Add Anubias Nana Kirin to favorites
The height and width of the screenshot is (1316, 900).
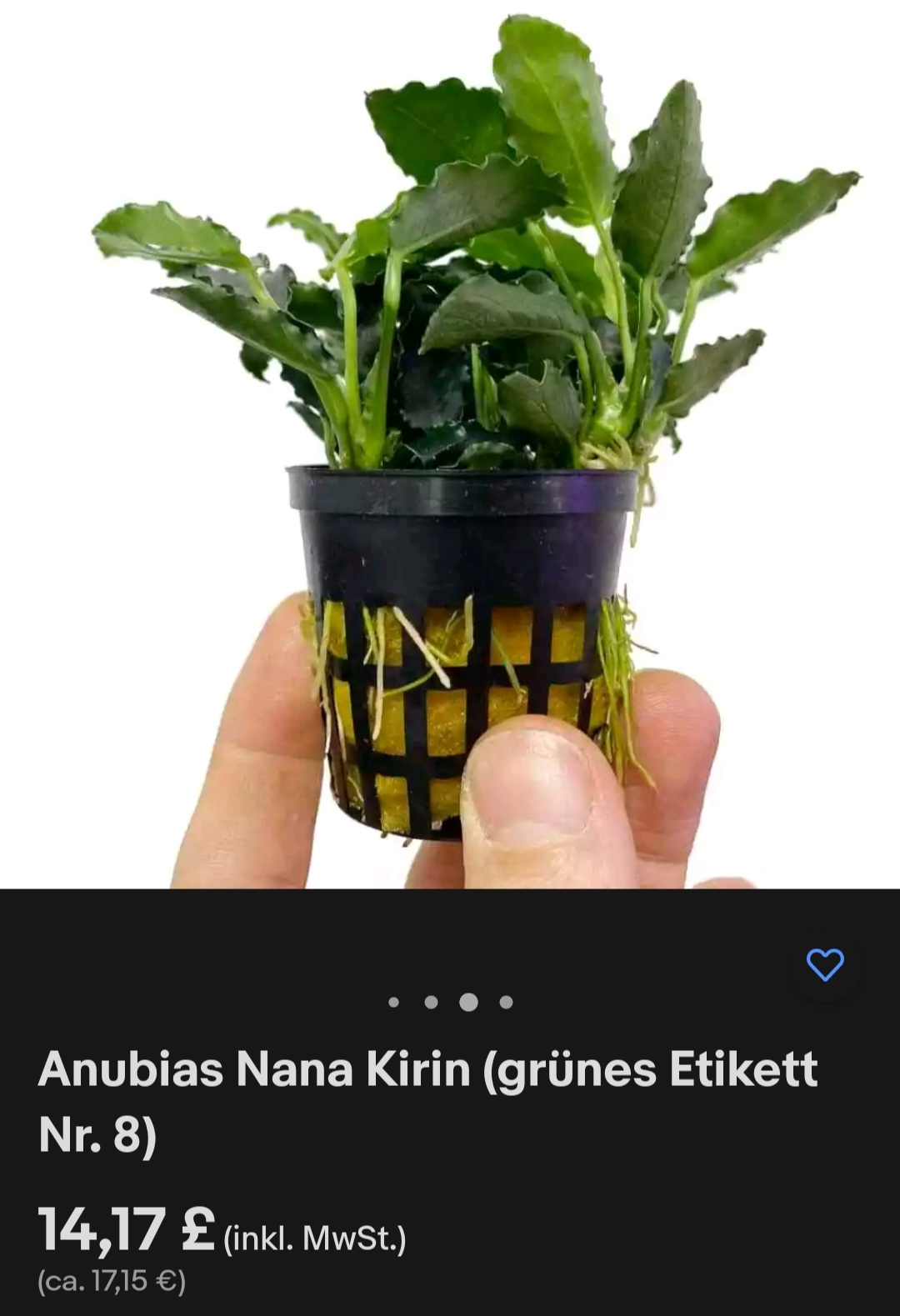825,964
